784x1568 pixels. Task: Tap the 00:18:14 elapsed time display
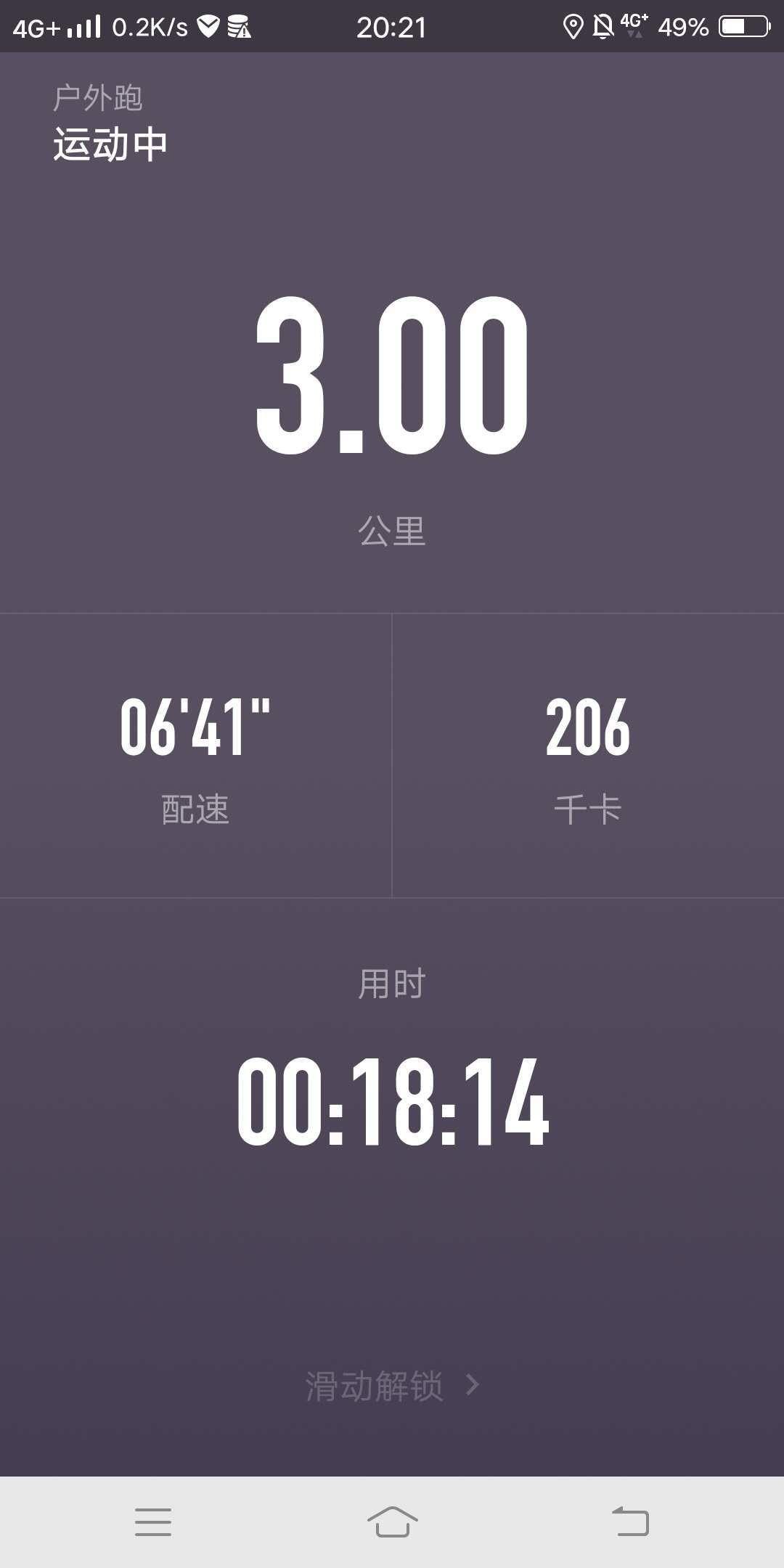click(392, 1096)
